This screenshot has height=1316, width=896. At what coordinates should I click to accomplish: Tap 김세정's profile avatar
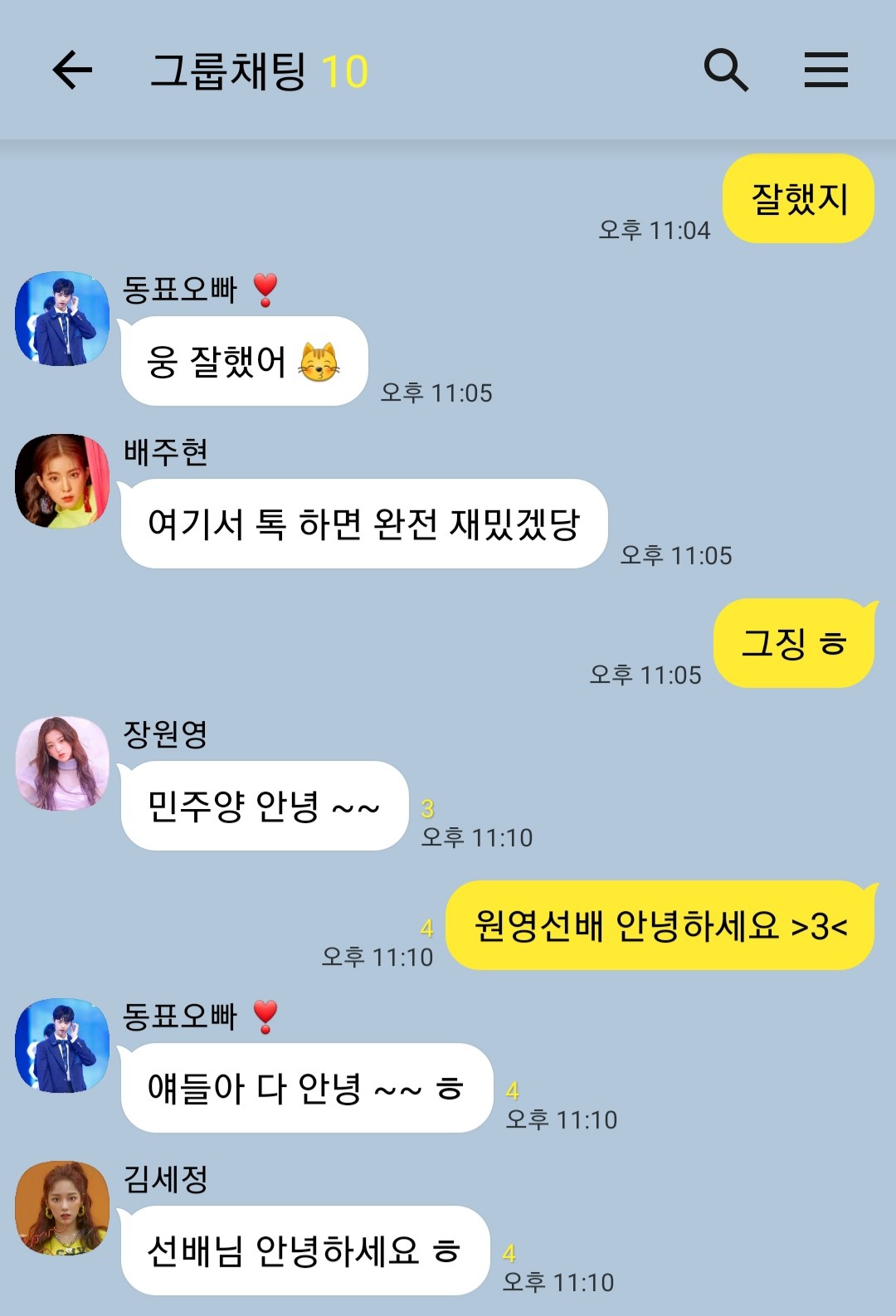click(62, 1208)
